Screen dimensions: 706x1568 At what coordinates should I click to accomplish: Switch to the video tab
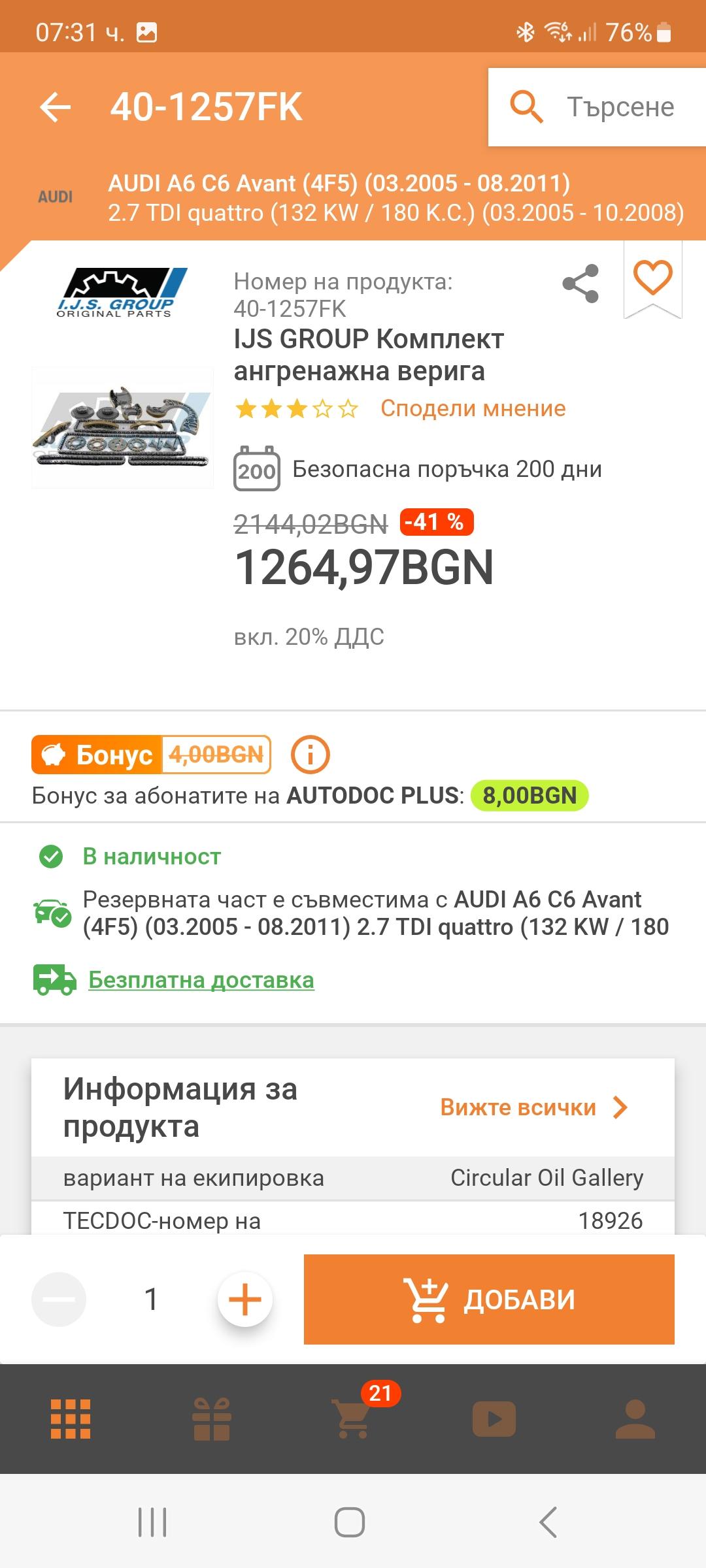(x=494, y=1419)
